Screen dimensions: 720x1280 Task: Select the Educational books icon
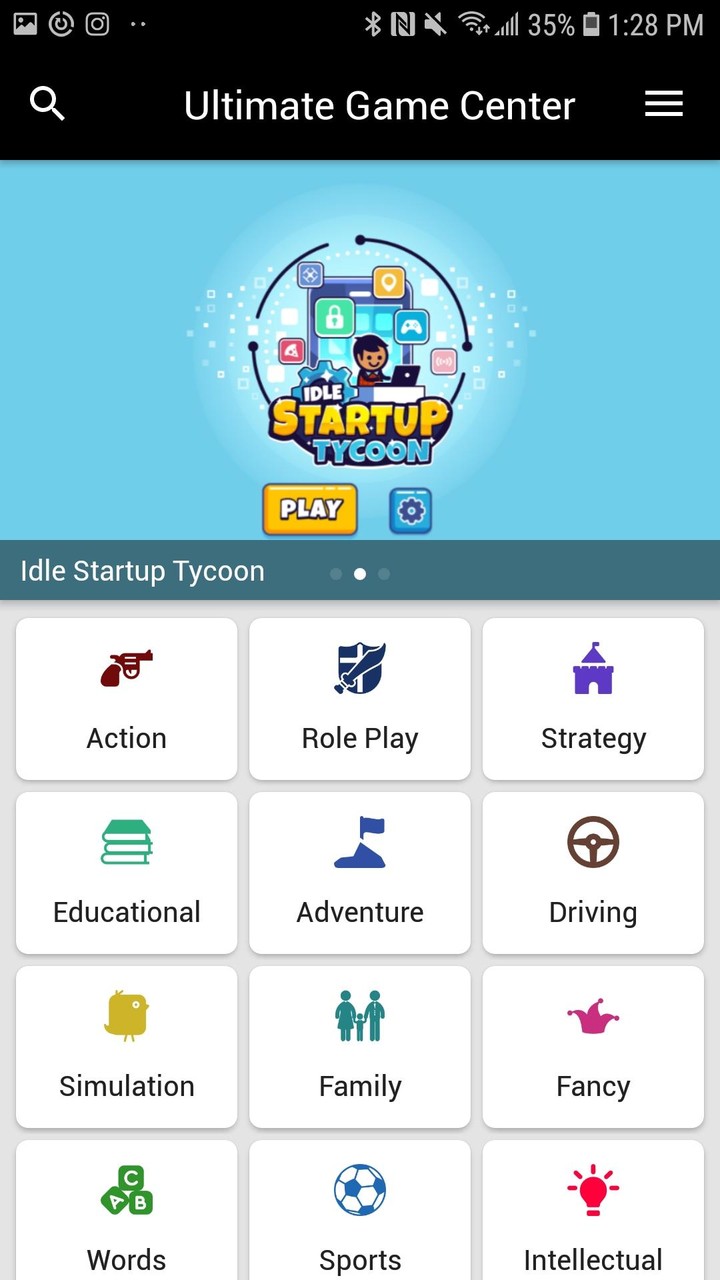click(126, 840)
